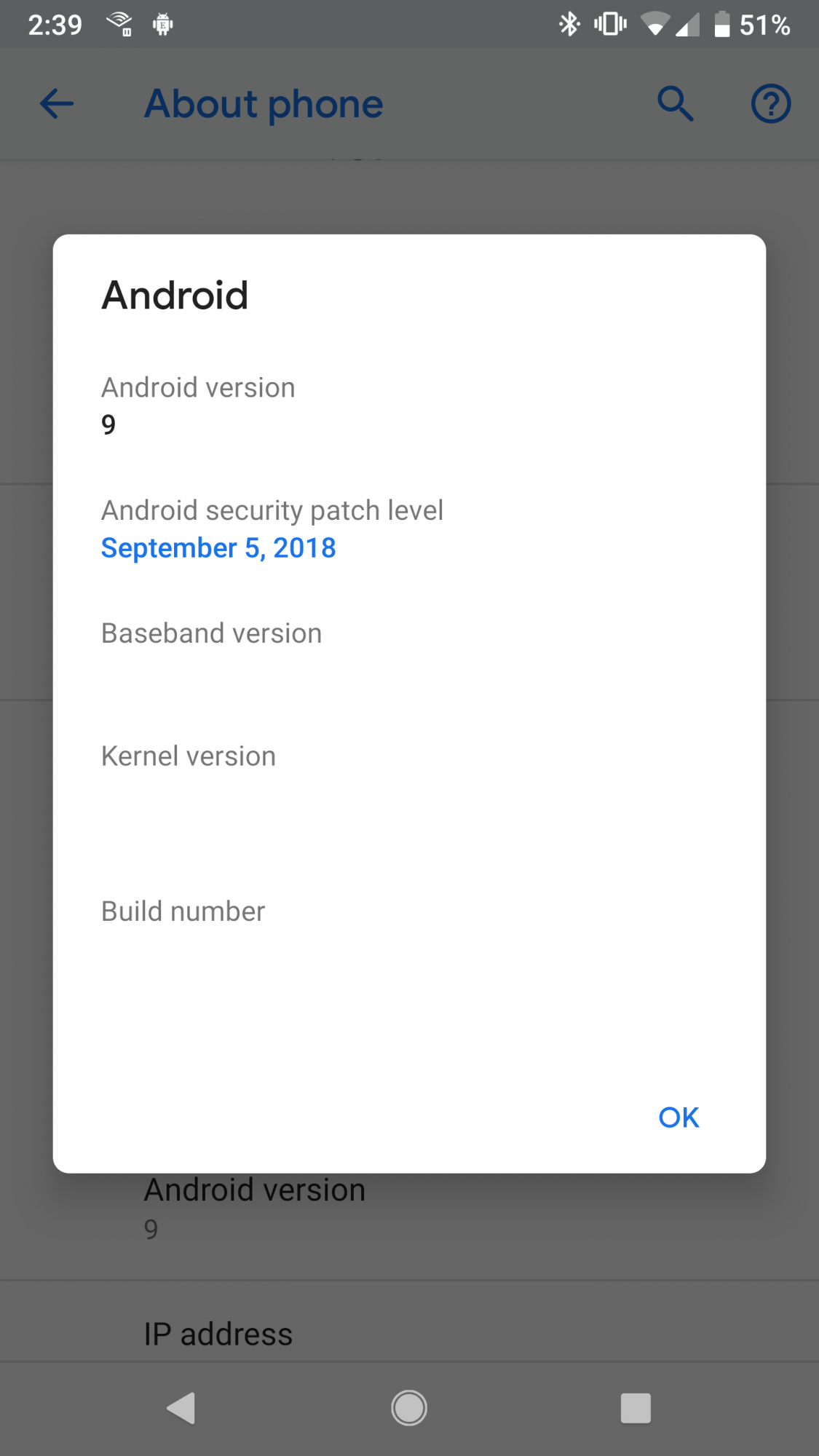Open the September 5, 2018 security patch link
Image resolution: width=819 pixels, height=1456 pixels.
pyautogui.click(x=218, y=547)
